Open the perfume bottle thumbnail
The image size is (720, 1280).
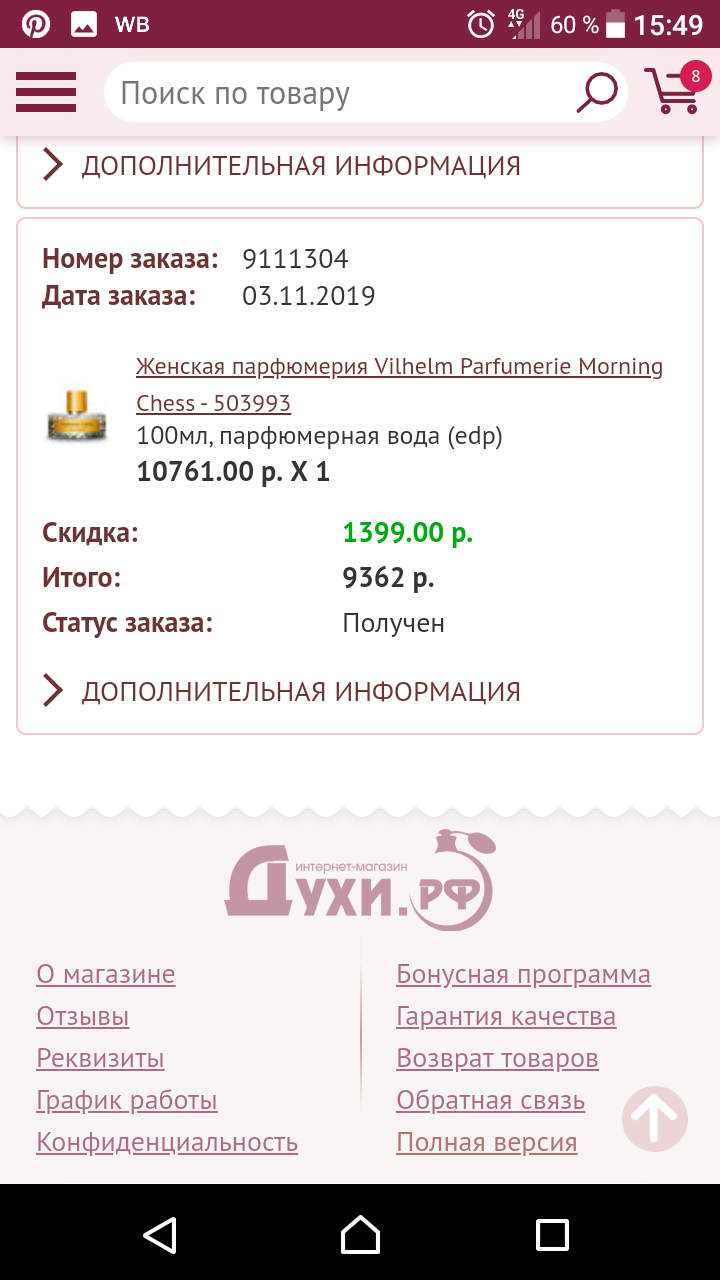pyautogui.click(x=77, y=414)
